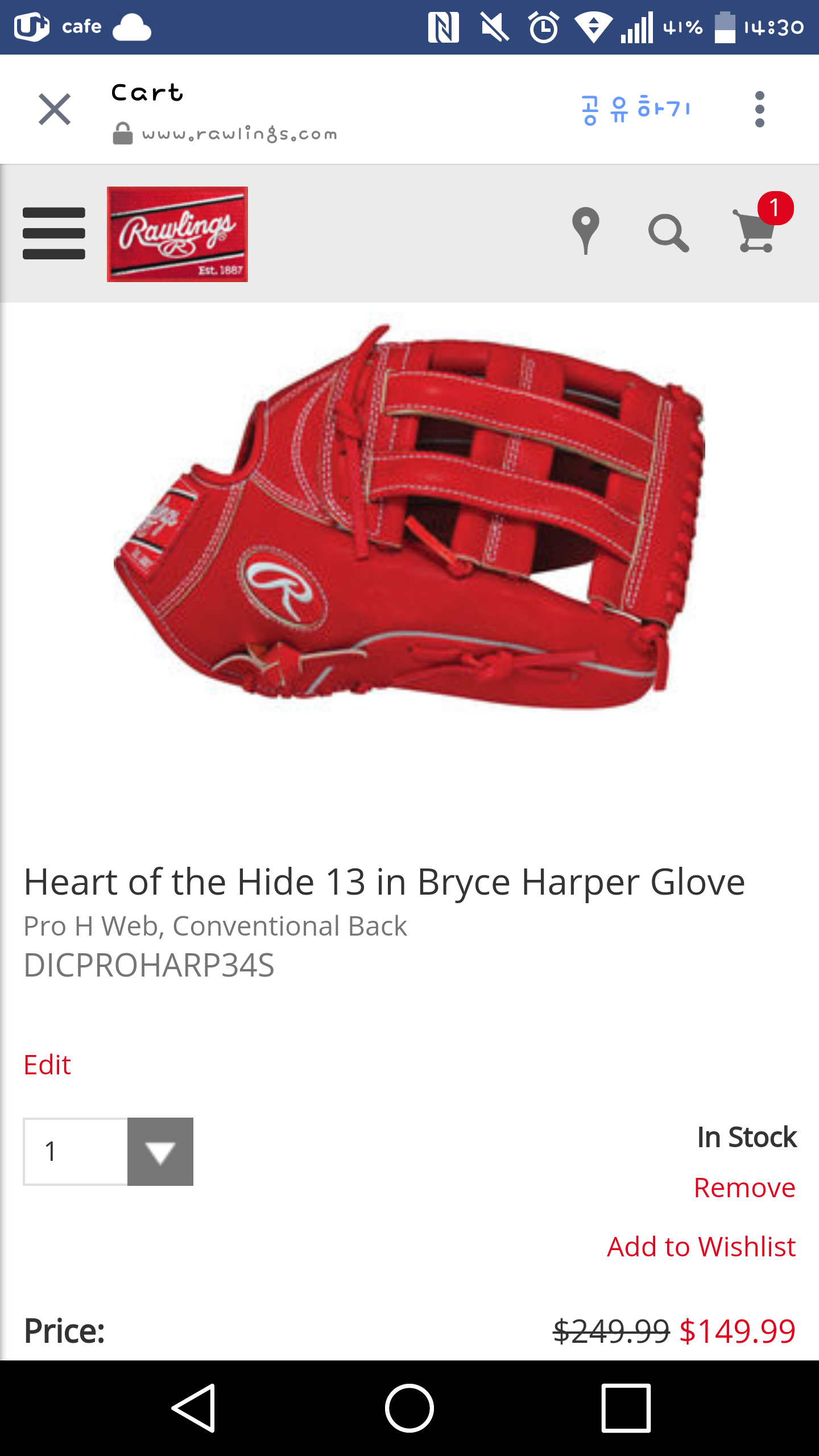The image size is (819, 1456).
Task: Remove the glove from cart
Action: (744, 1188)
